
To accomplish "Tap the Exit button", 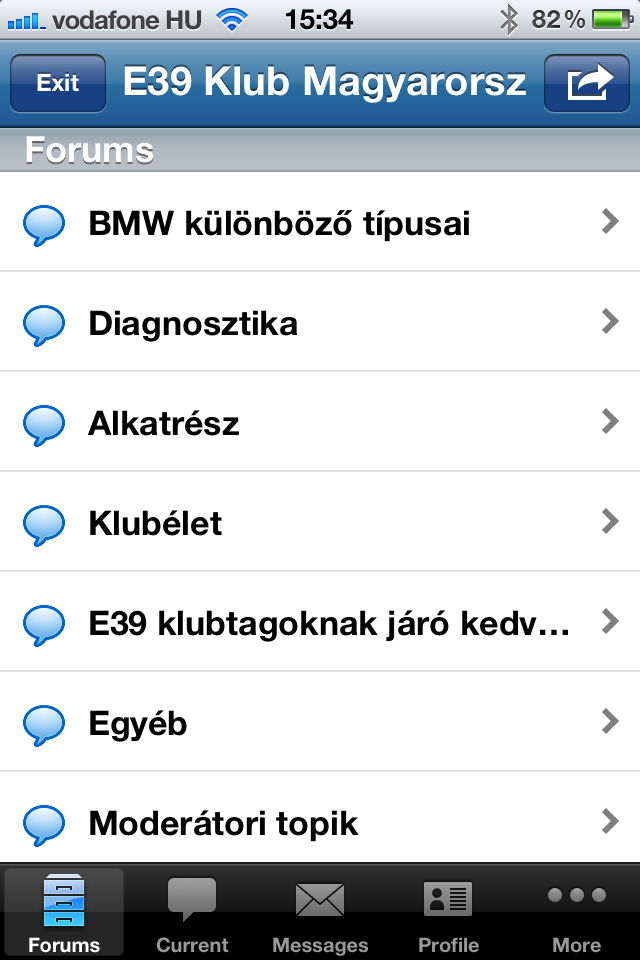I will pos(58,83).
